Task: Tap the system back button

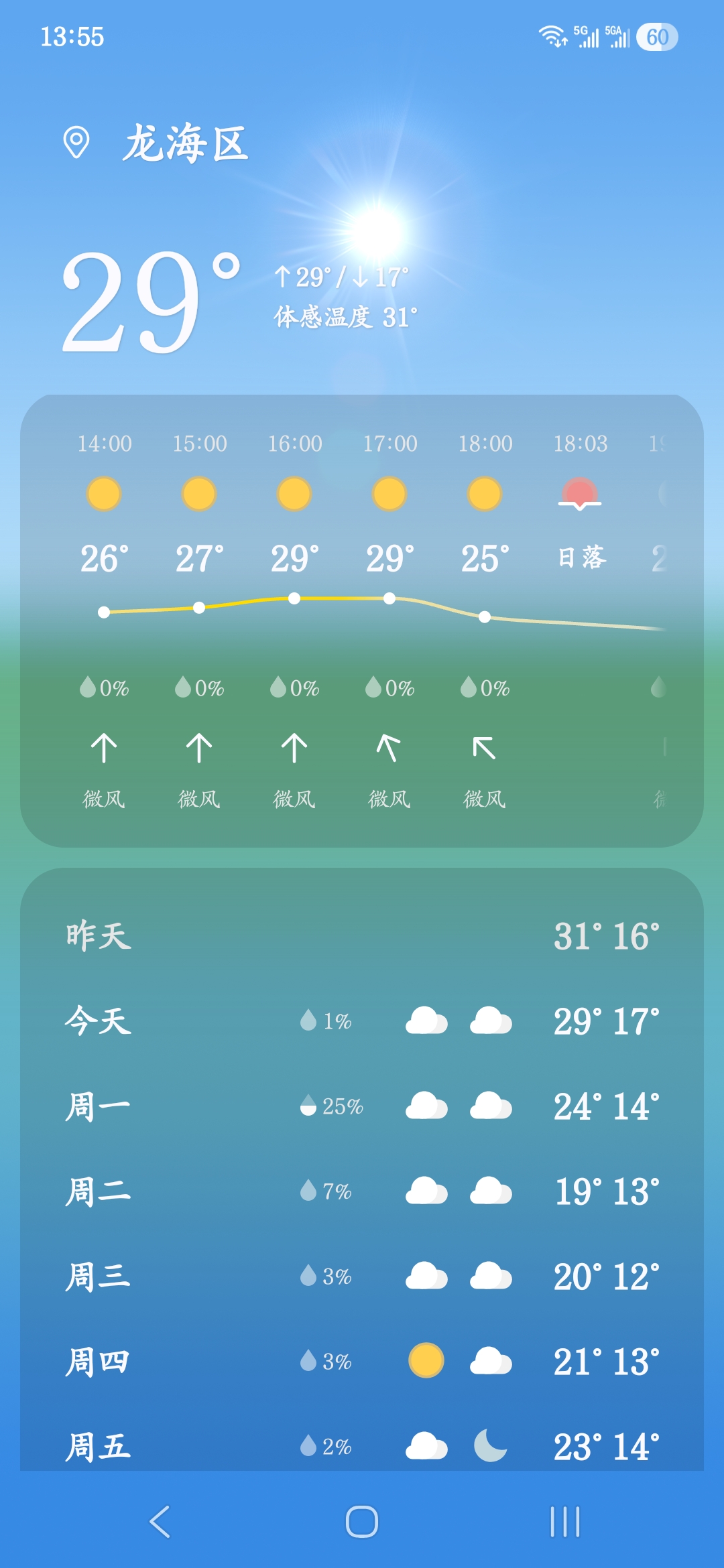Action: (x=160, y=1521)
